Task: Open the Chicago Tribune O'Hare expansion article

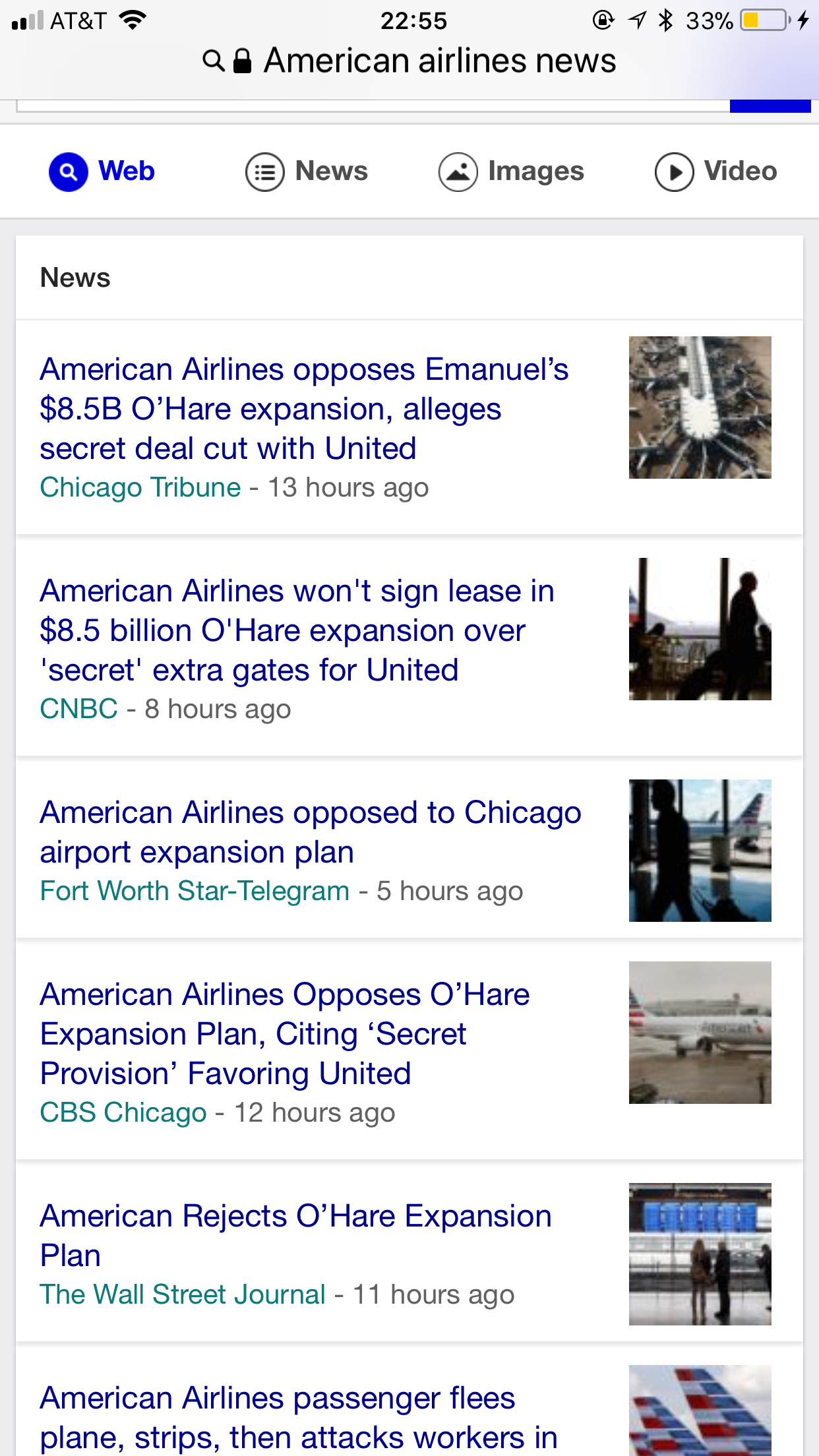Action: click(303, 409)
